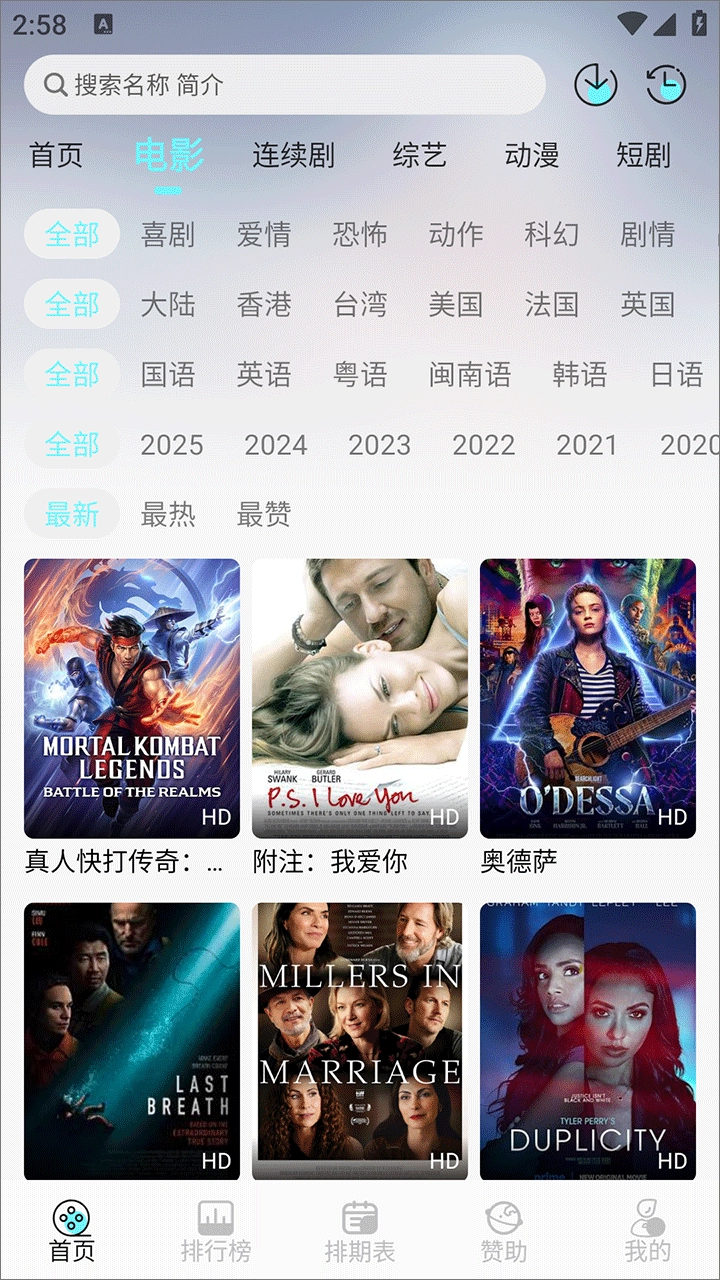Open the search box for titles

click(284, 85)
